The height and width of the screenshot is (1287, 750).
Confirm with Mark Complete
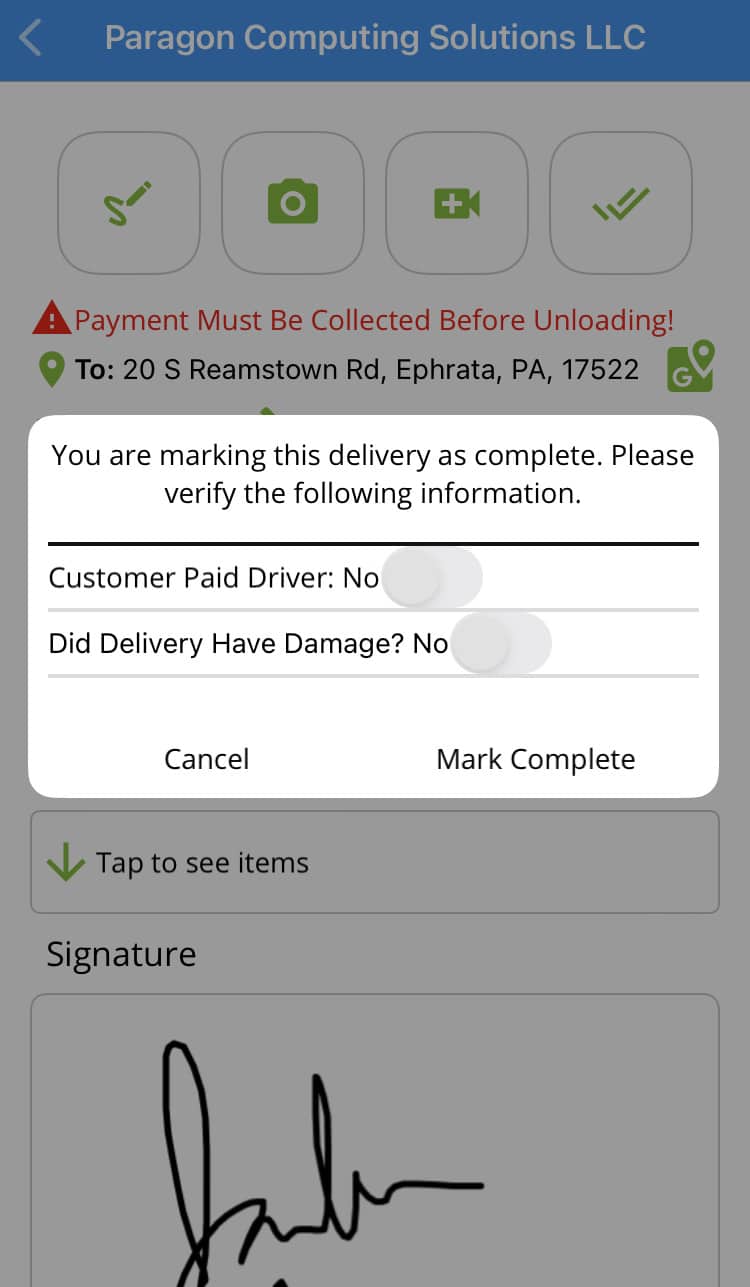pos(535,759)
